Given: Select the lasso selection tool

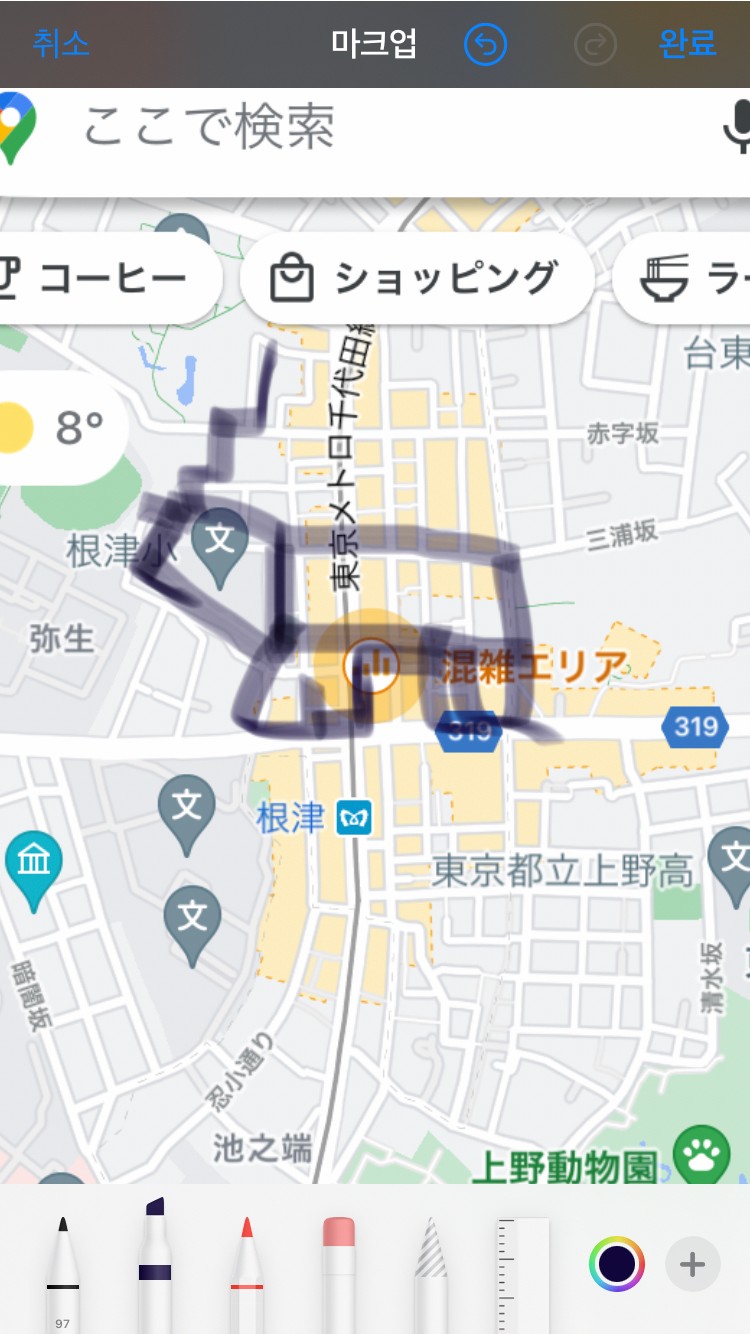Looking at the screenshot, I should click(431, 1268).
